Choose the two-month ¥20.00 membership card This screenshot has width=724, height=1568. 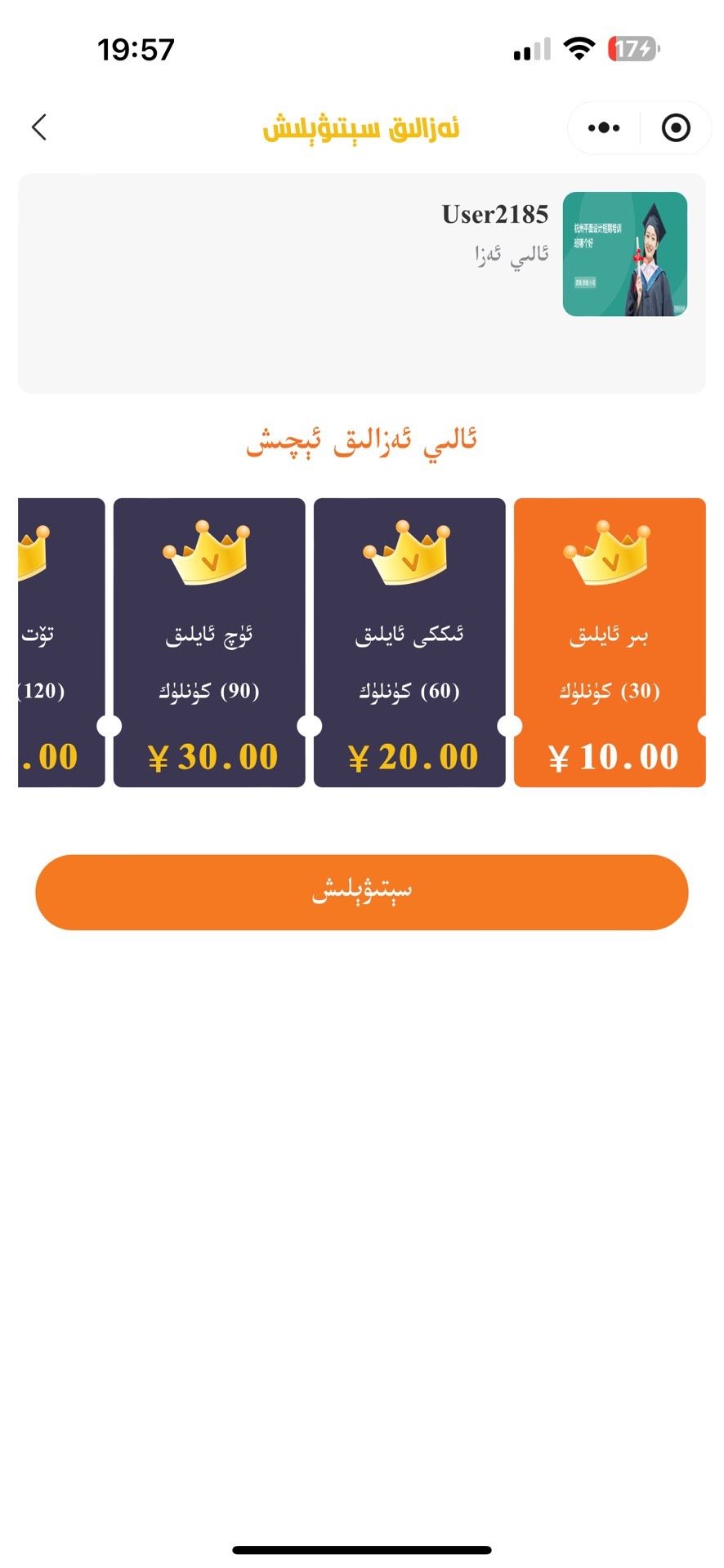(x=409, y=643)
